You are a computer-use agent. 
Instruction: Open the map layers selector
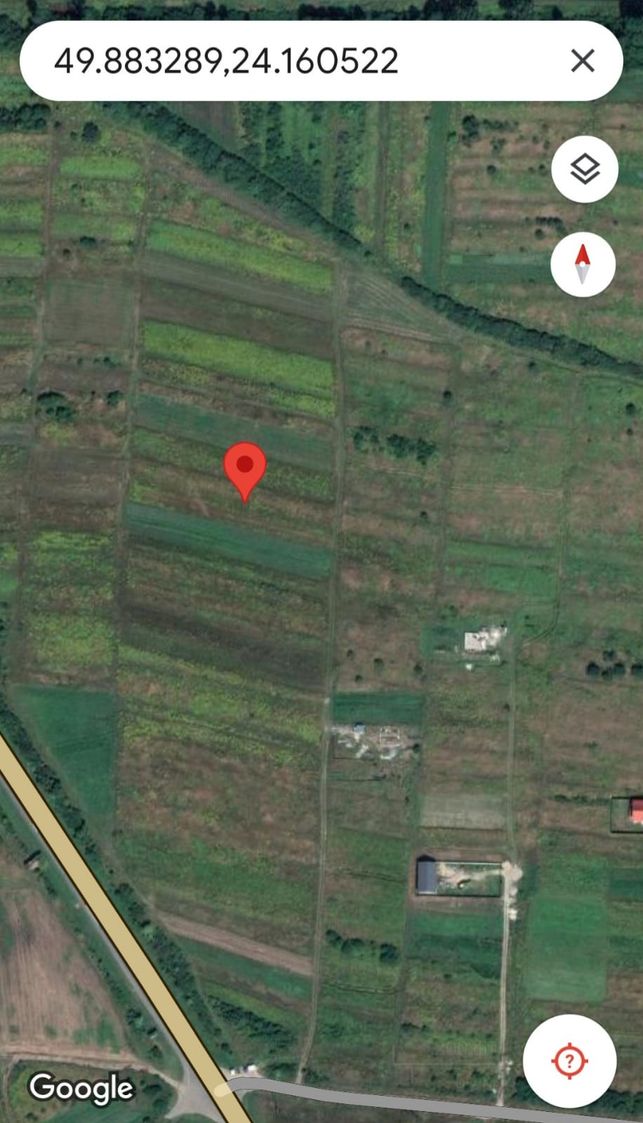584,170
